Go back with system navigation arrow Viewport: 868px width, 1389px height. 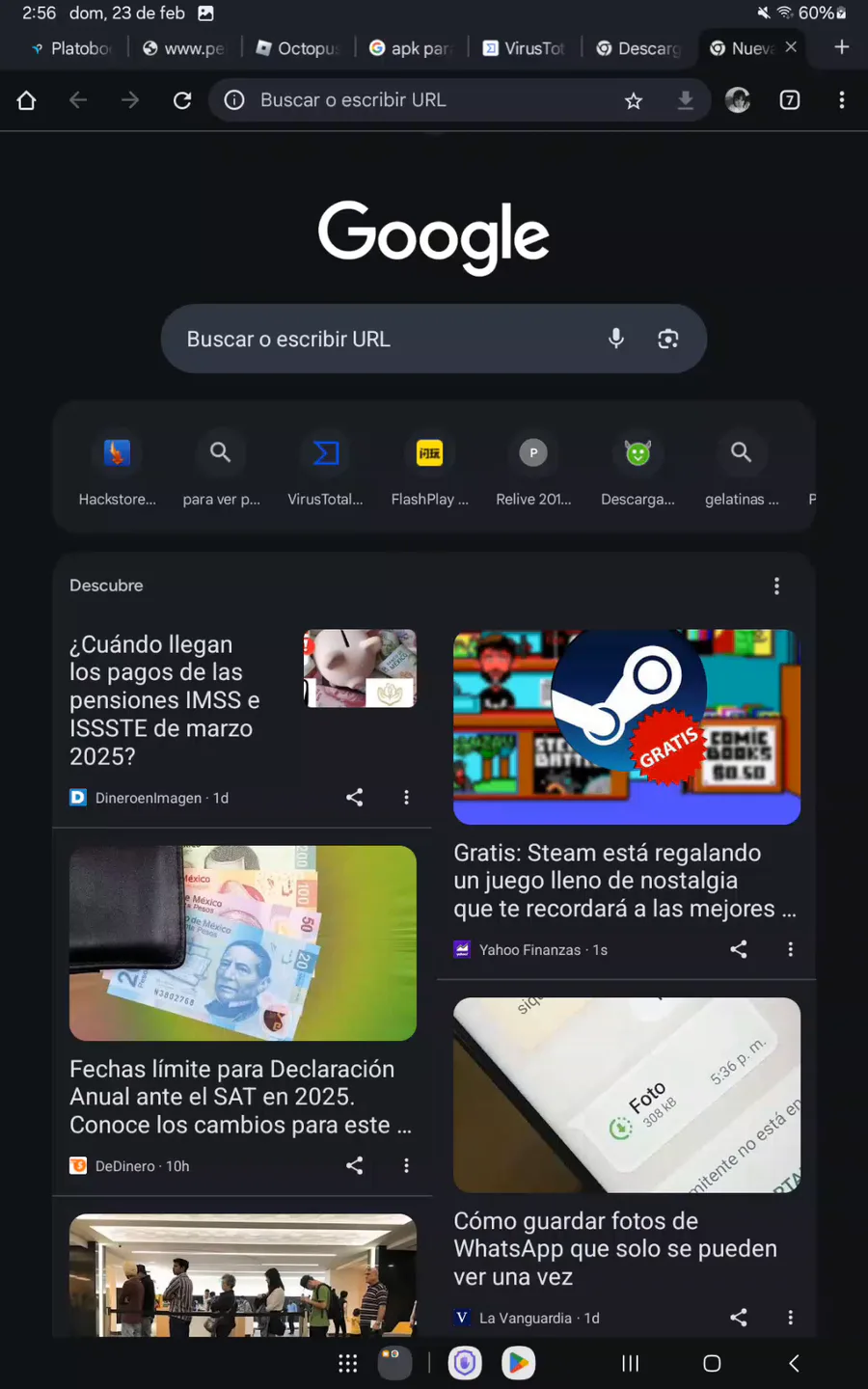click(794, 1363)
